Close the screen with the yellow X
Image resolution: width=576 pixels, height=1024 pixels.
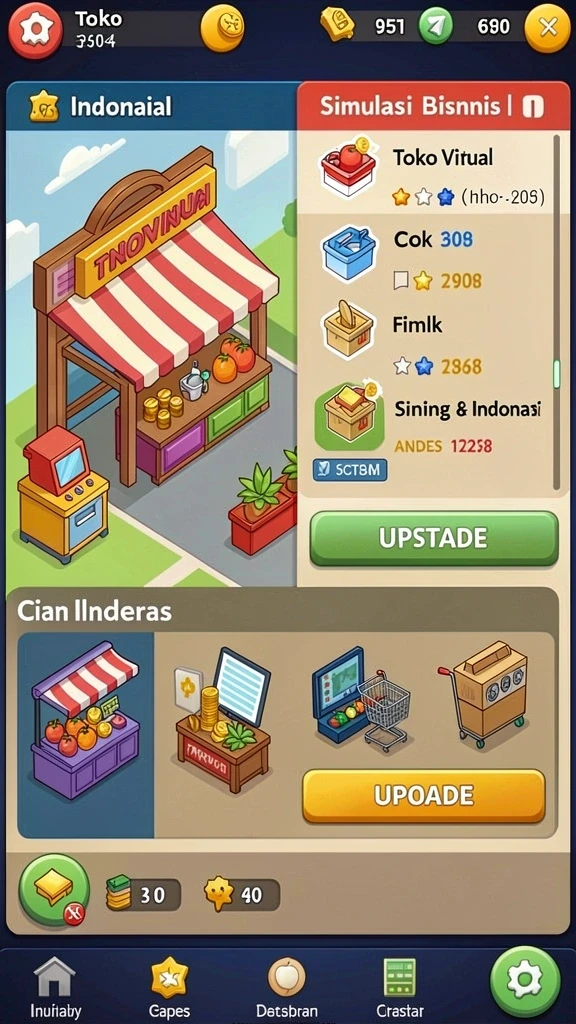point(547,27)
